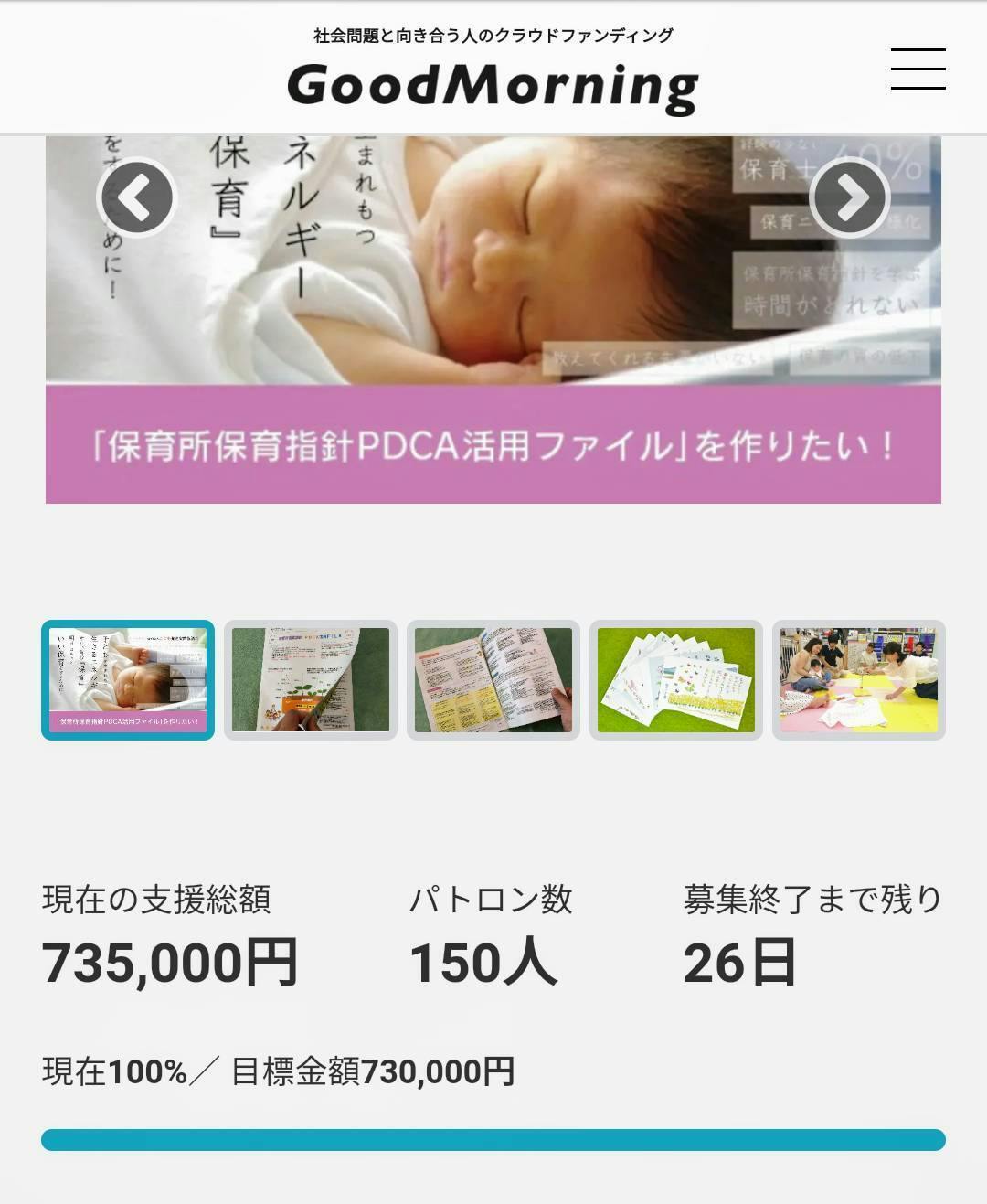987x1204 pixels.
Task: Select the thumbnail of sheets on green
Action: pyautogui.click(x=676, y=679)
